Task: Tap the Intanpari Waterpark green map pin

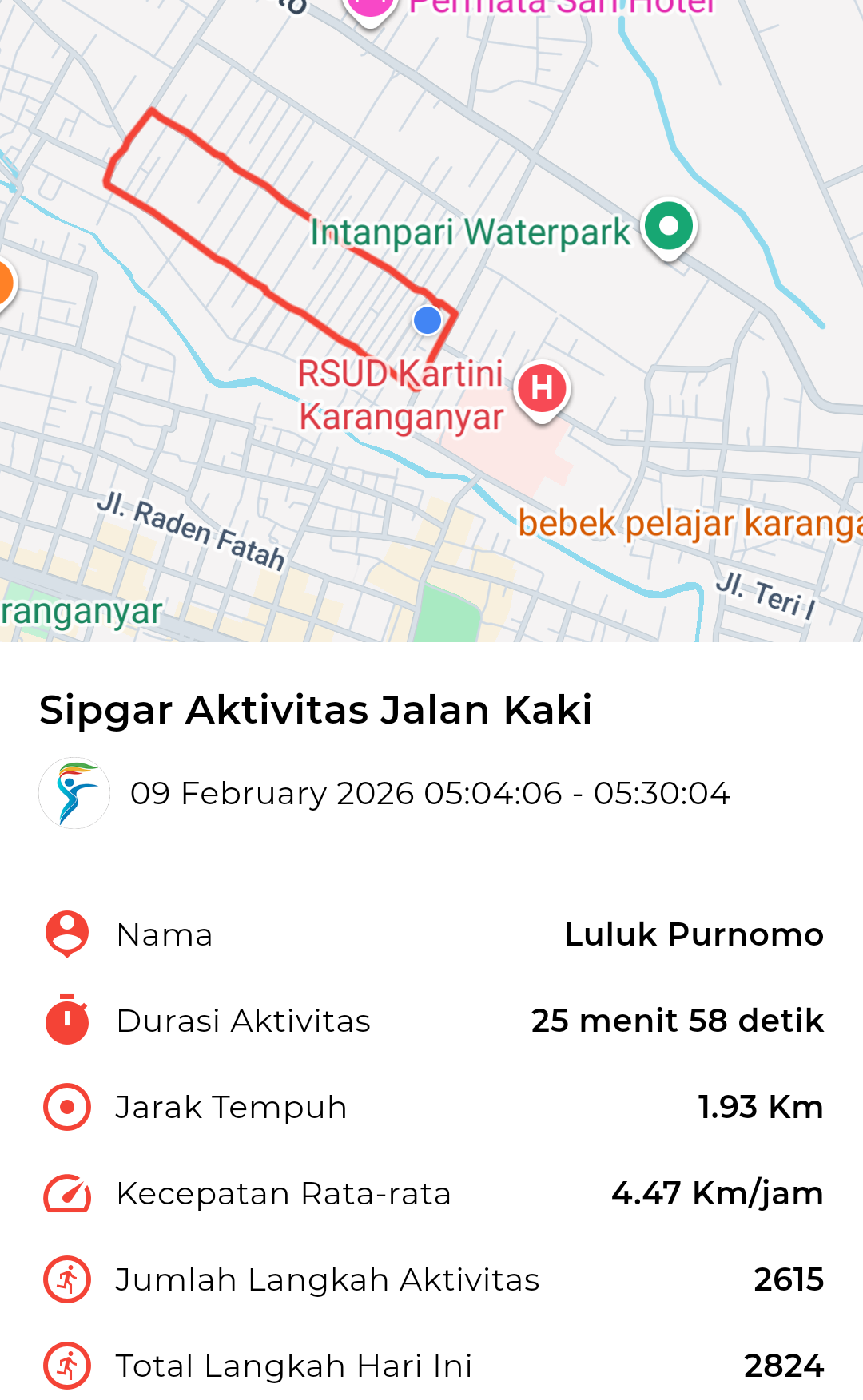Action: [x=670, y=227]
